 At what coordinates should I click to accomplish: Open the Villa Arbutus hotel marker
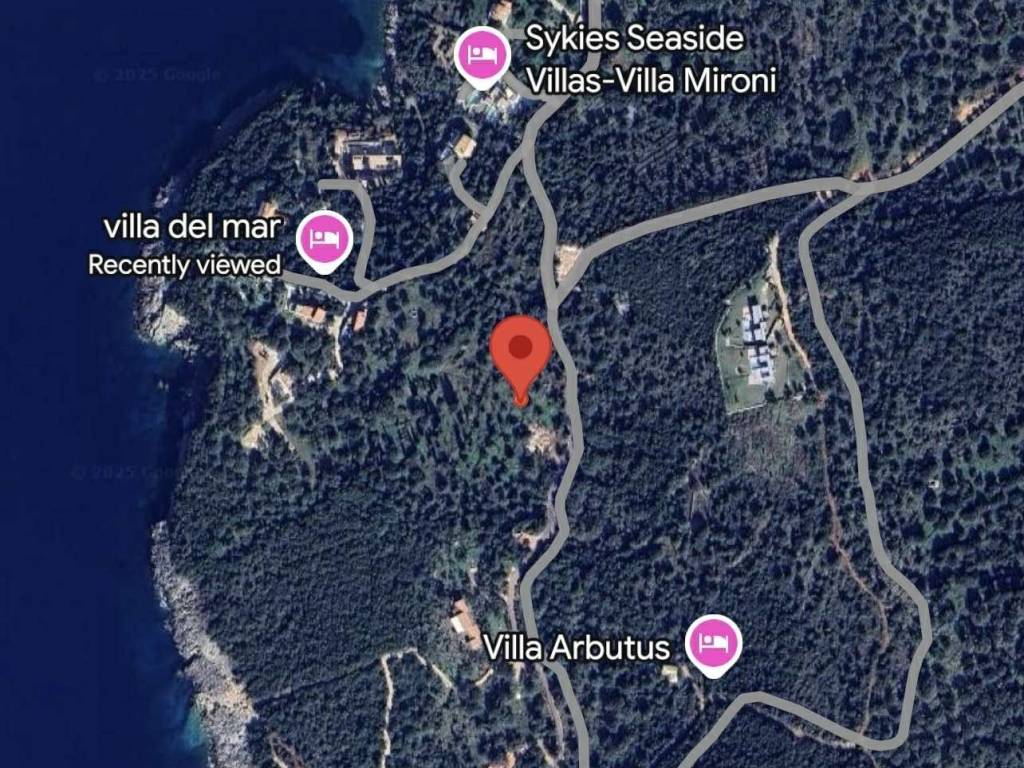click(x=713, y=641)
